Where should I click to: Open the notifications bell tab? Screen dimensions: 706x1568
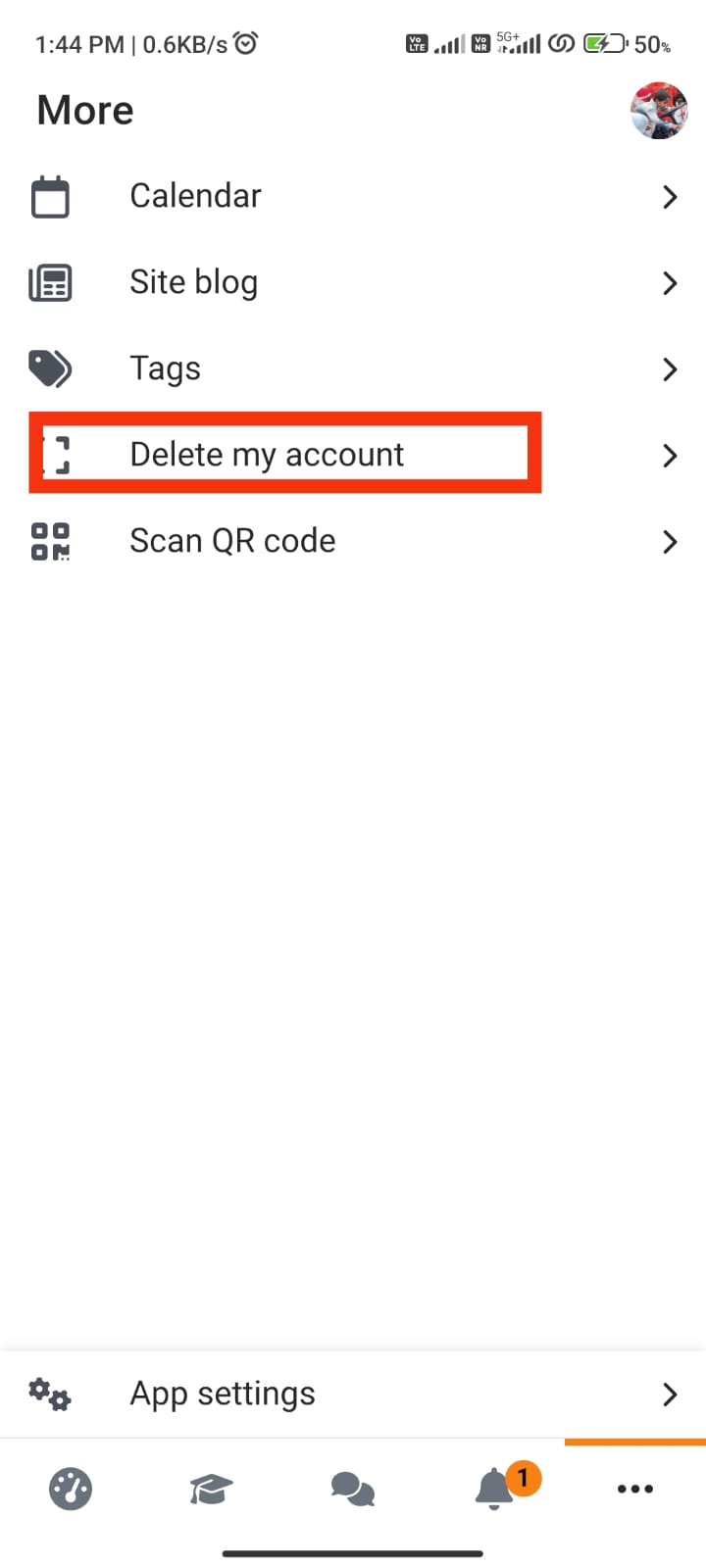[495, 1489]
